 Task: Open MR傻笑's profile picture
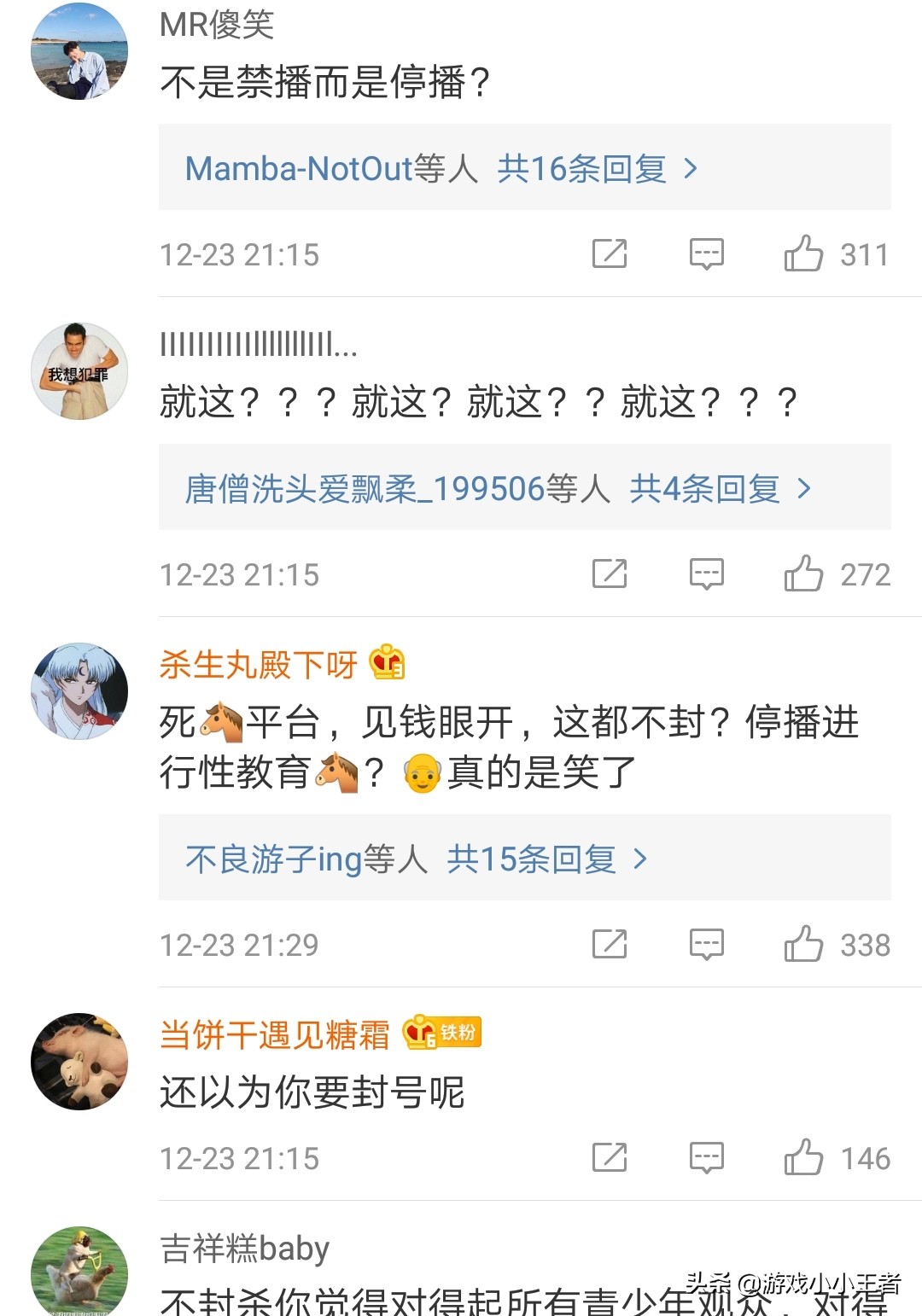(x=79, y=51)
